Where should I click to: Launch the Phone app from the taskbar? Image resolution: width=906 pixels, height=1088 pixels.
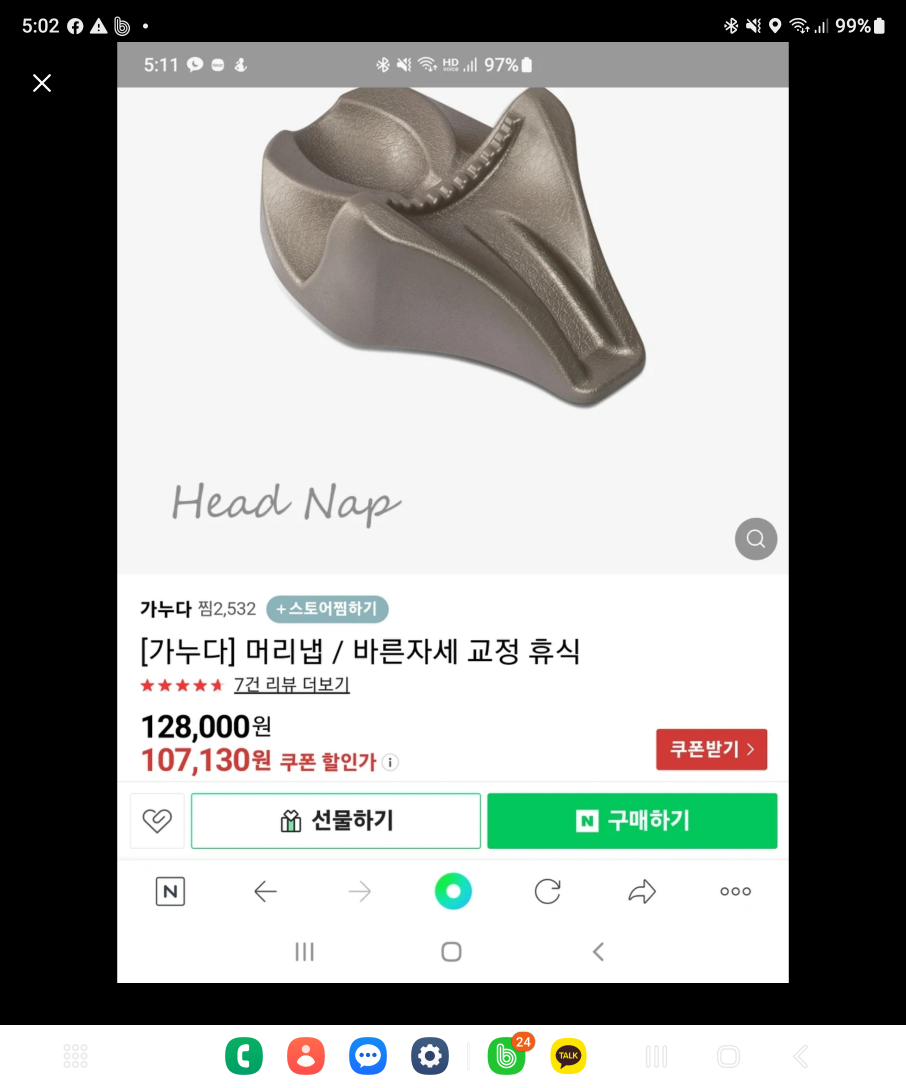244,1056
